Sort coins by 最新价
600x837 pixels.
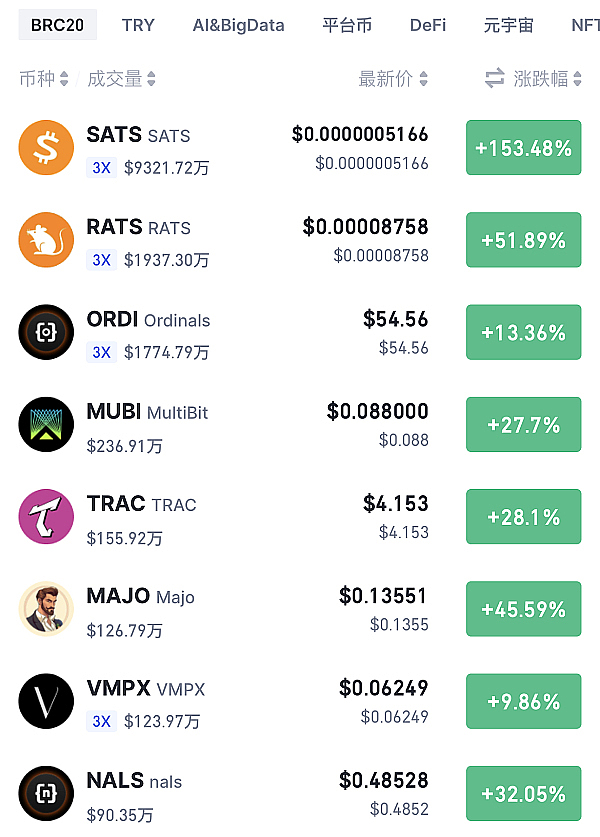pos(393,79)
